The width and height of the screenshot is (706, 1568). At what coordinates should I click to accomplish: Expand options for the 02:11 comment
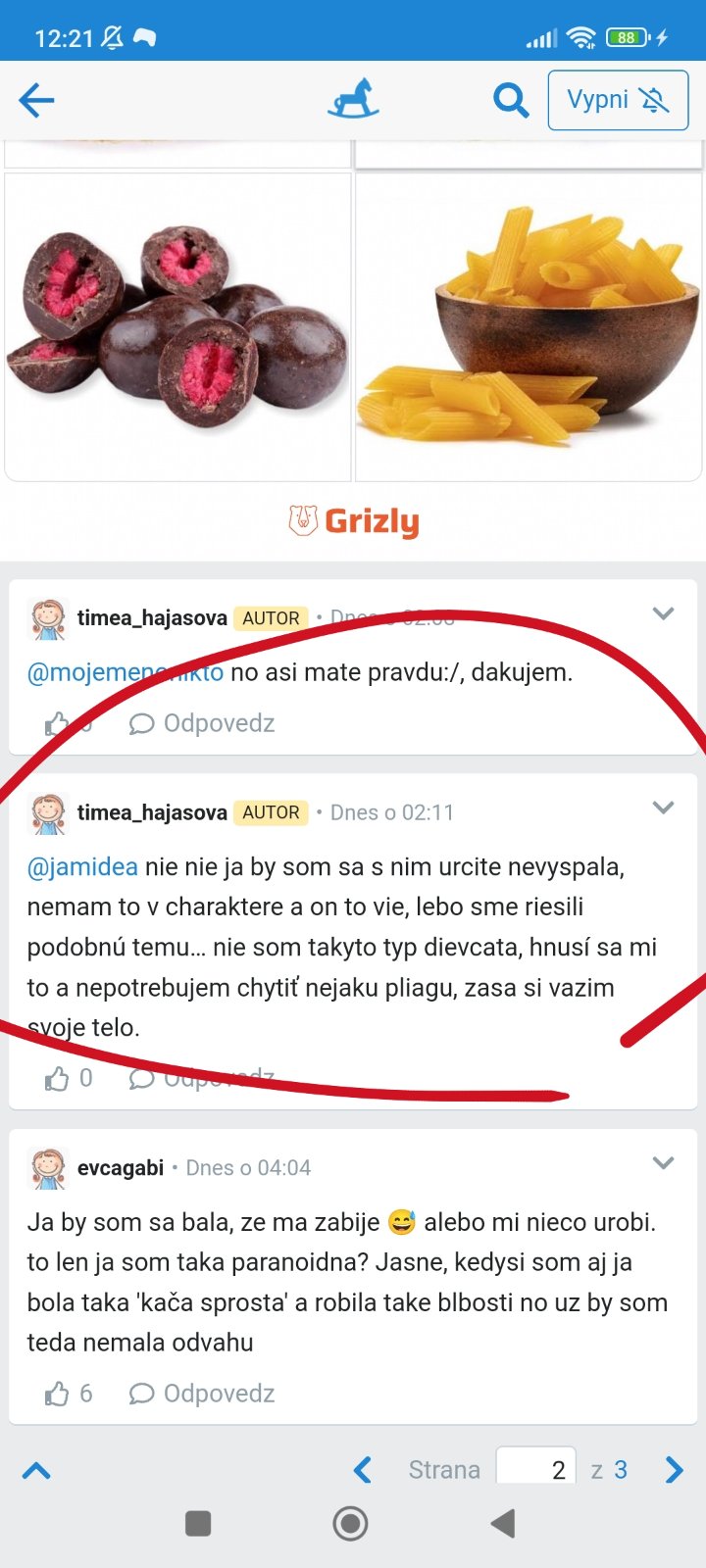pyautogui.click(x=664, y=808)
